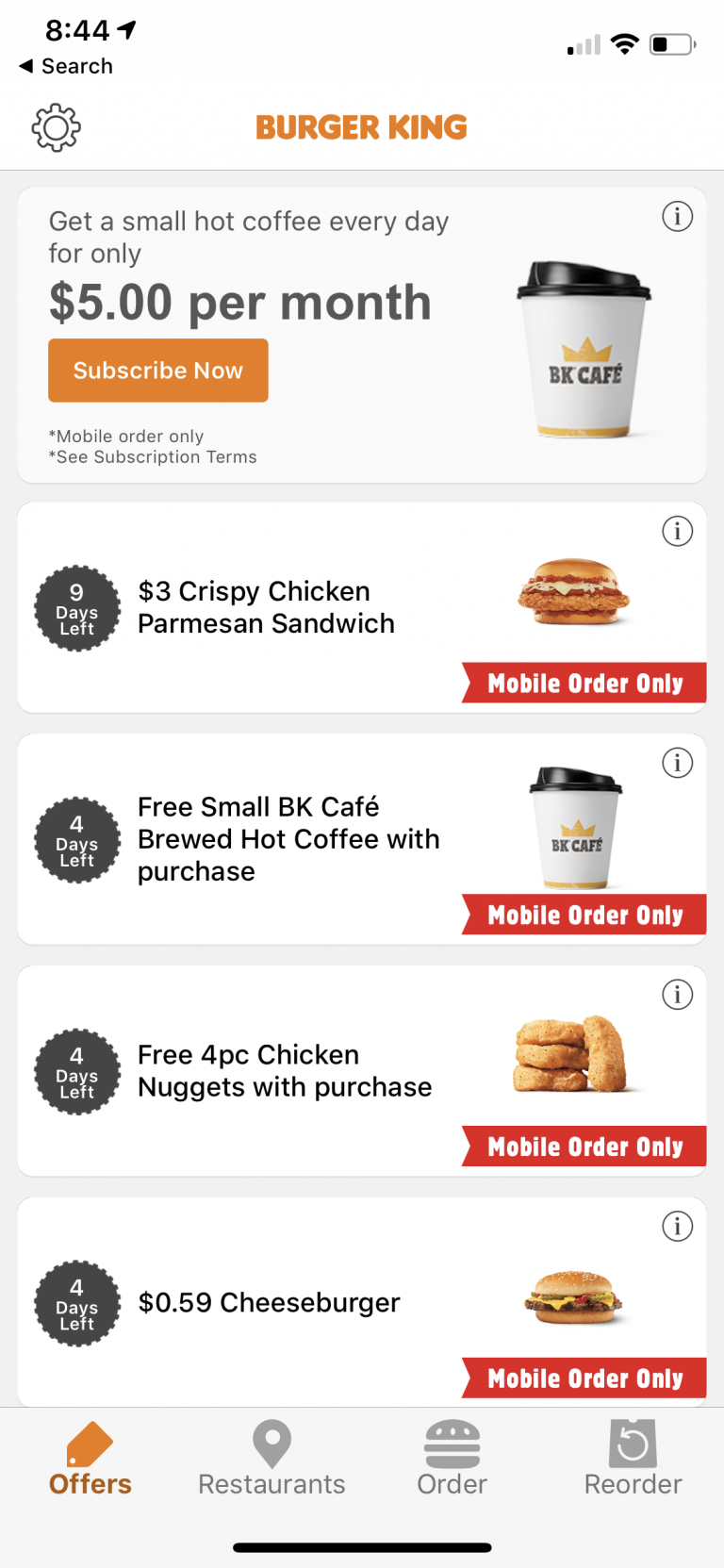Open the settings gear icon
This screenshot has width=724, height=1568.
(x=56, y=126)
